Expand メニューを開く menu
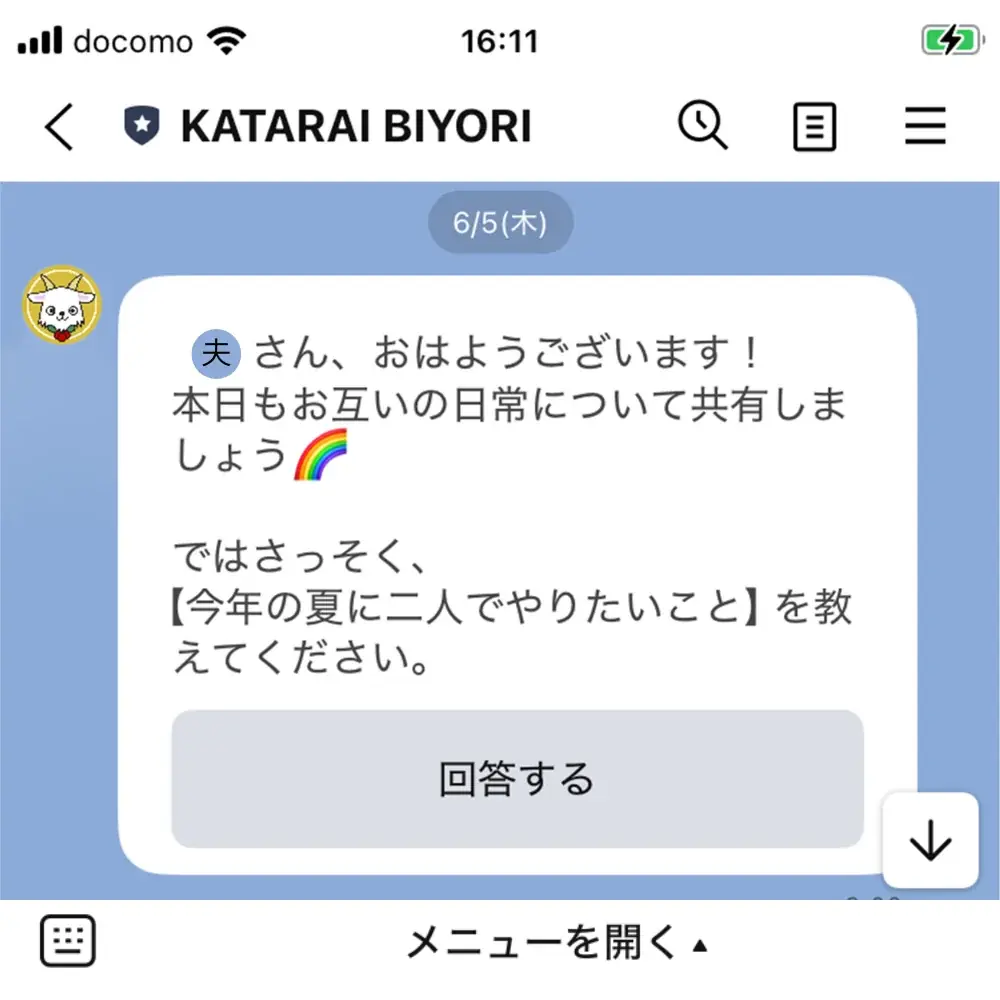The image size is (1000, 1000). tap(556, 942)
